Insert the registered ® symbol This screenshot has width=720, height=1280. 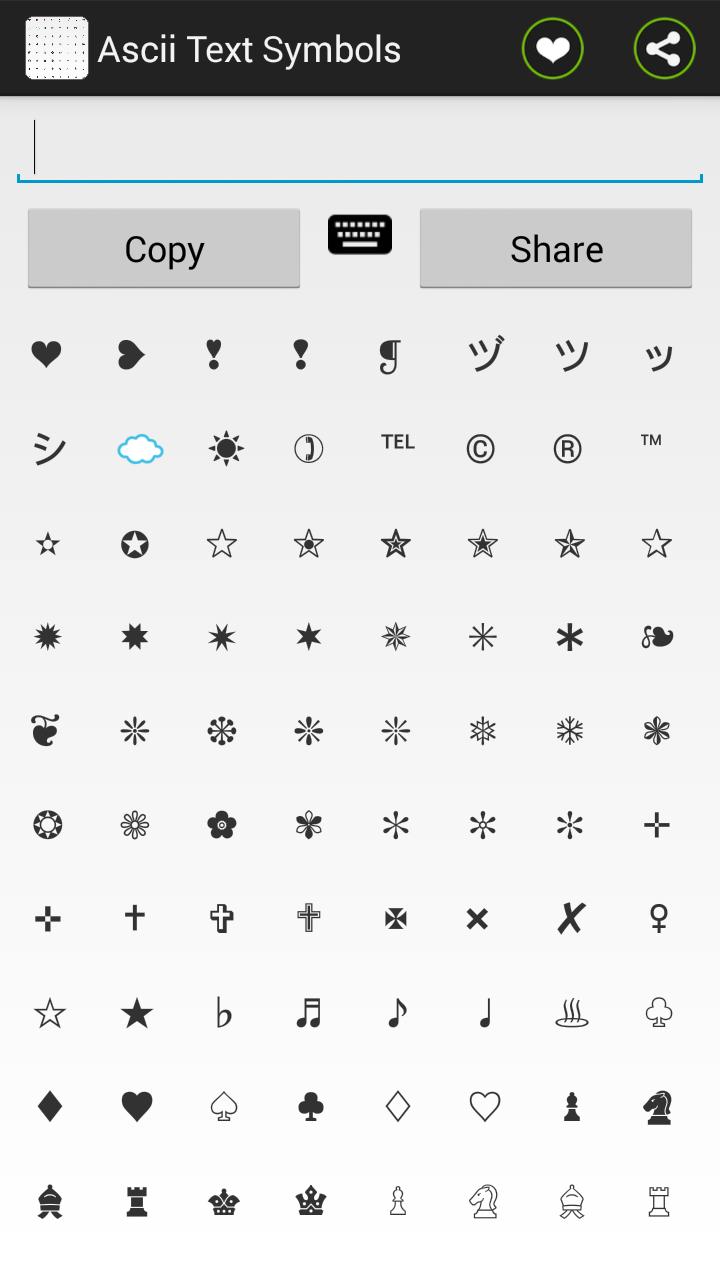point(567,449)
